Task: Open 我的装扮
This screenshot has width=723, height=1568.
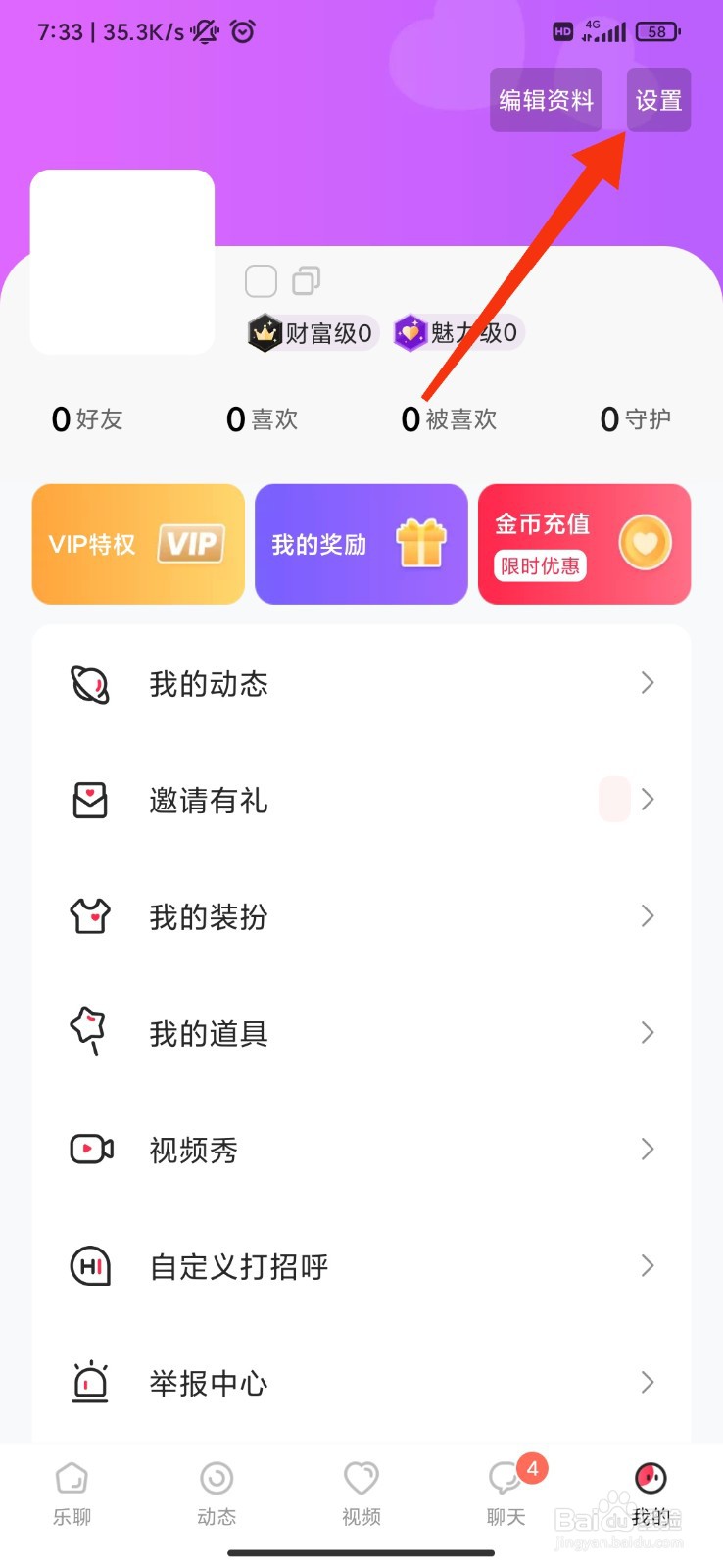Action: click(361, 917)
